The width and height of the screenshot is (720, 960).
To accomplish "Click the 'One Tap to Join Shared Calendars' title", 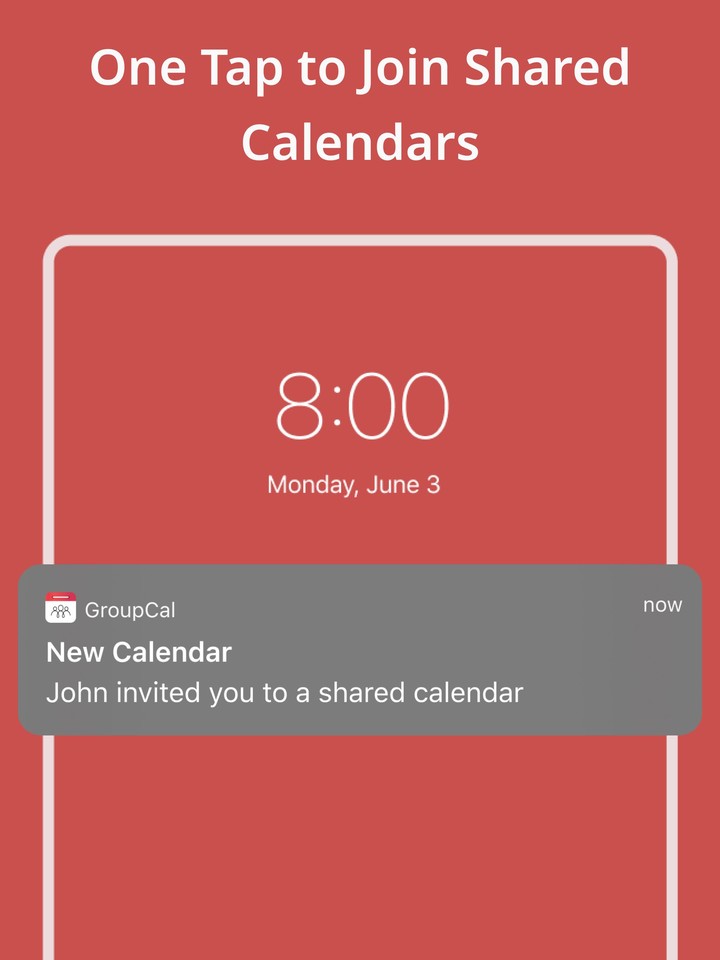I will (x=360, y=104).
